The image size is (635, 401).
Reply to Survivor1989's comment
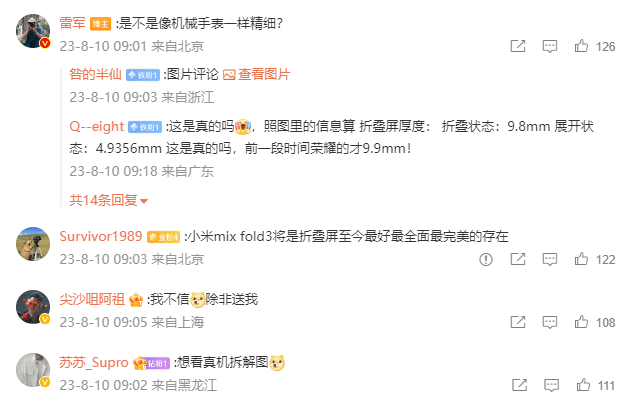click(549, 259)
